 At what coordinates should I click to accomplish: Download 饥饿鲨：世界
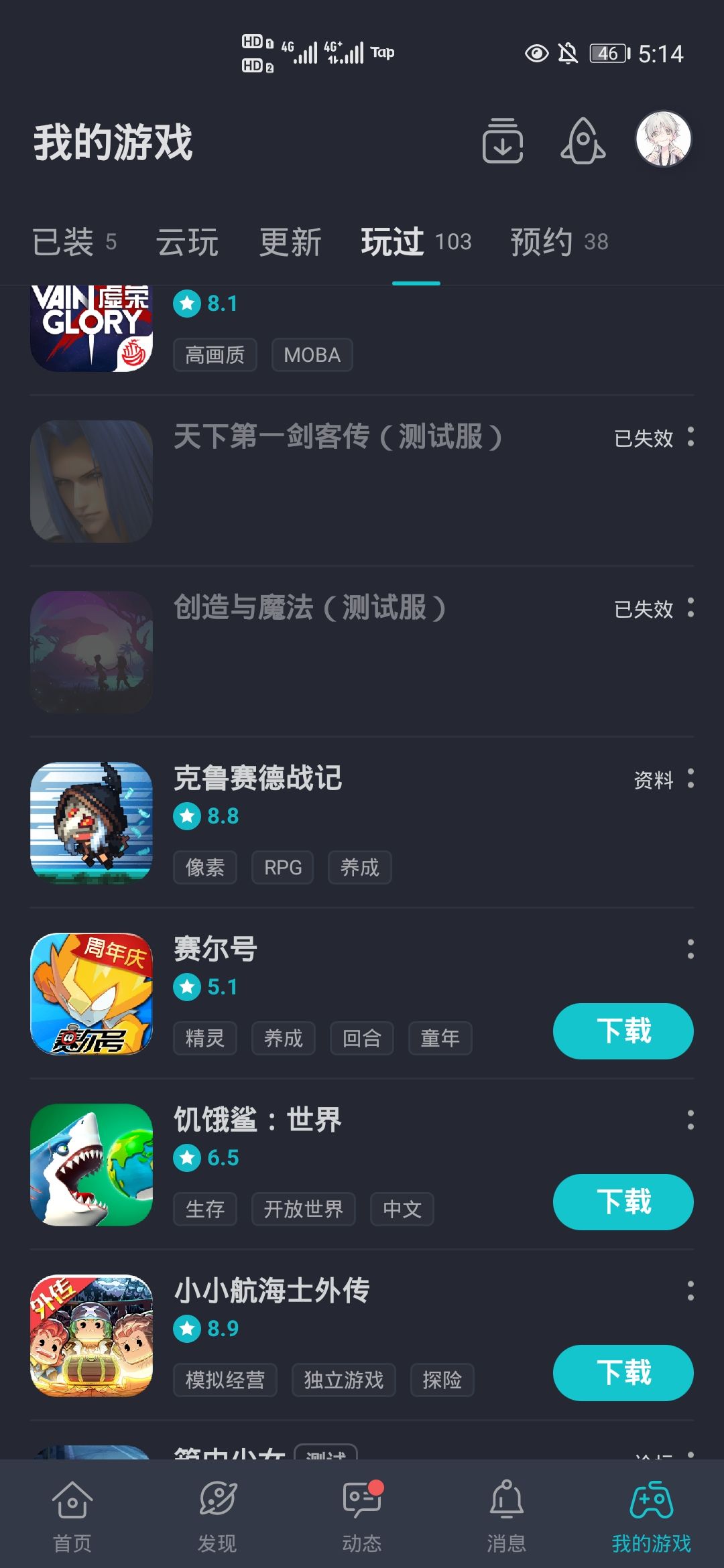click(623, 1201)
